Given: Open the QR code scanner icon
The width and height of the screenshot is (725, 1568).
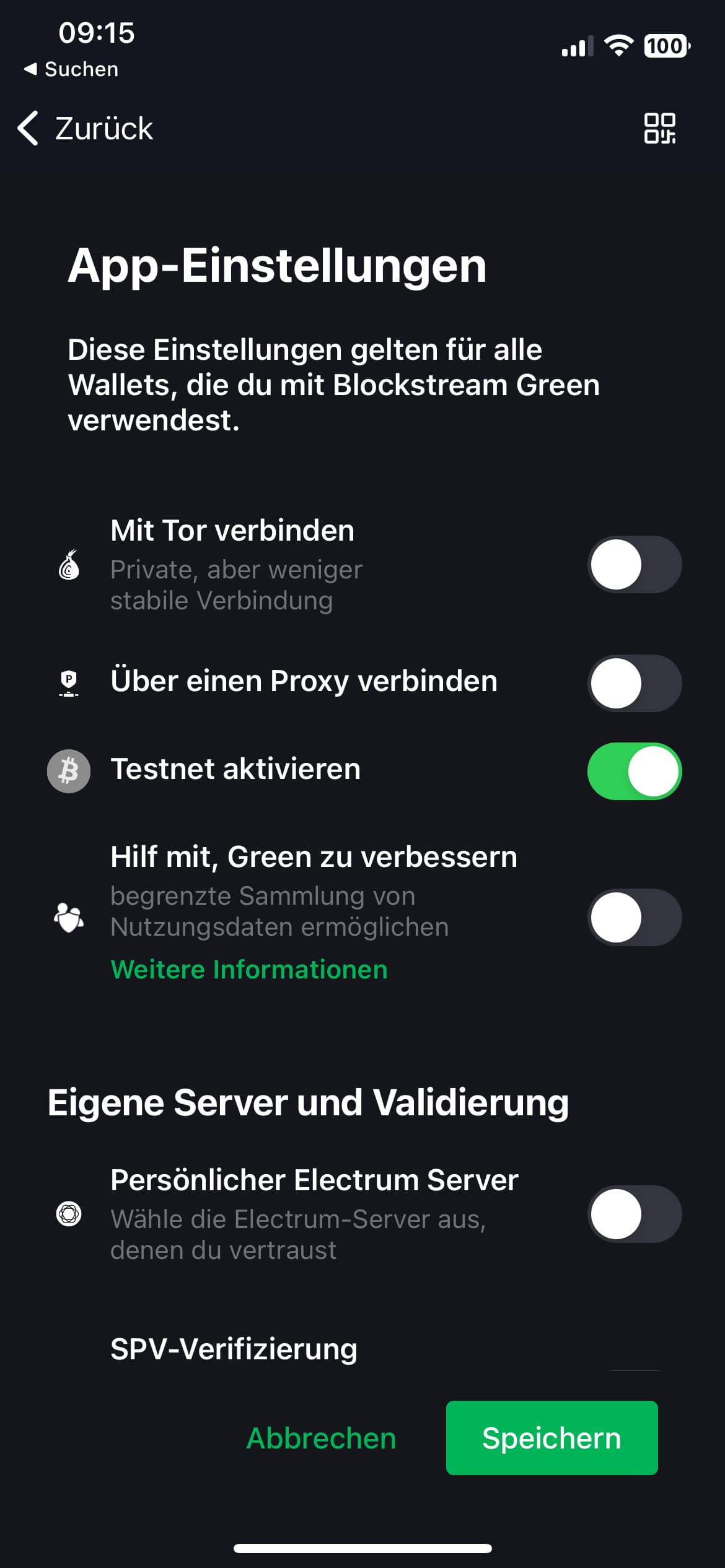Looking at the screenshot, I should pyautogui.click(x=659, y=128).
